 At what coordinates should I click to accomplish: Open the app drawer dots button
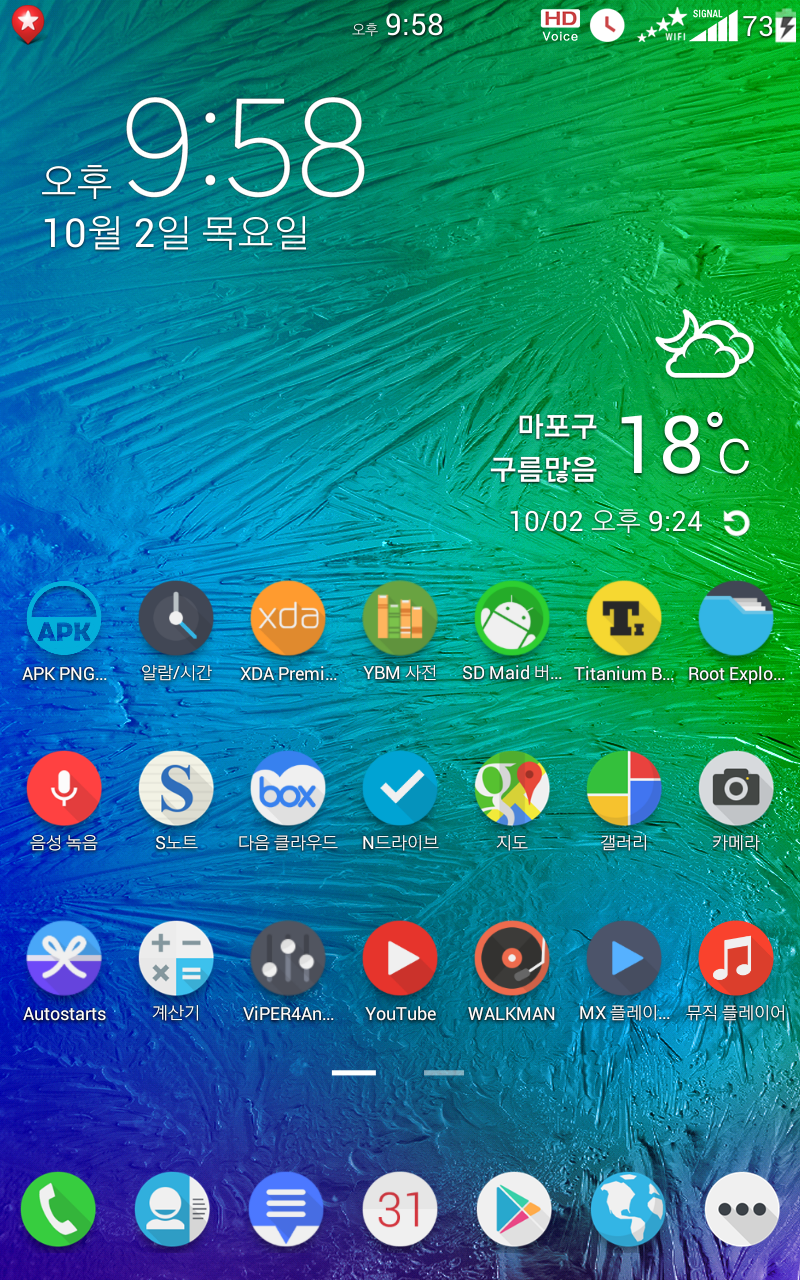[x=742, y=1209]
